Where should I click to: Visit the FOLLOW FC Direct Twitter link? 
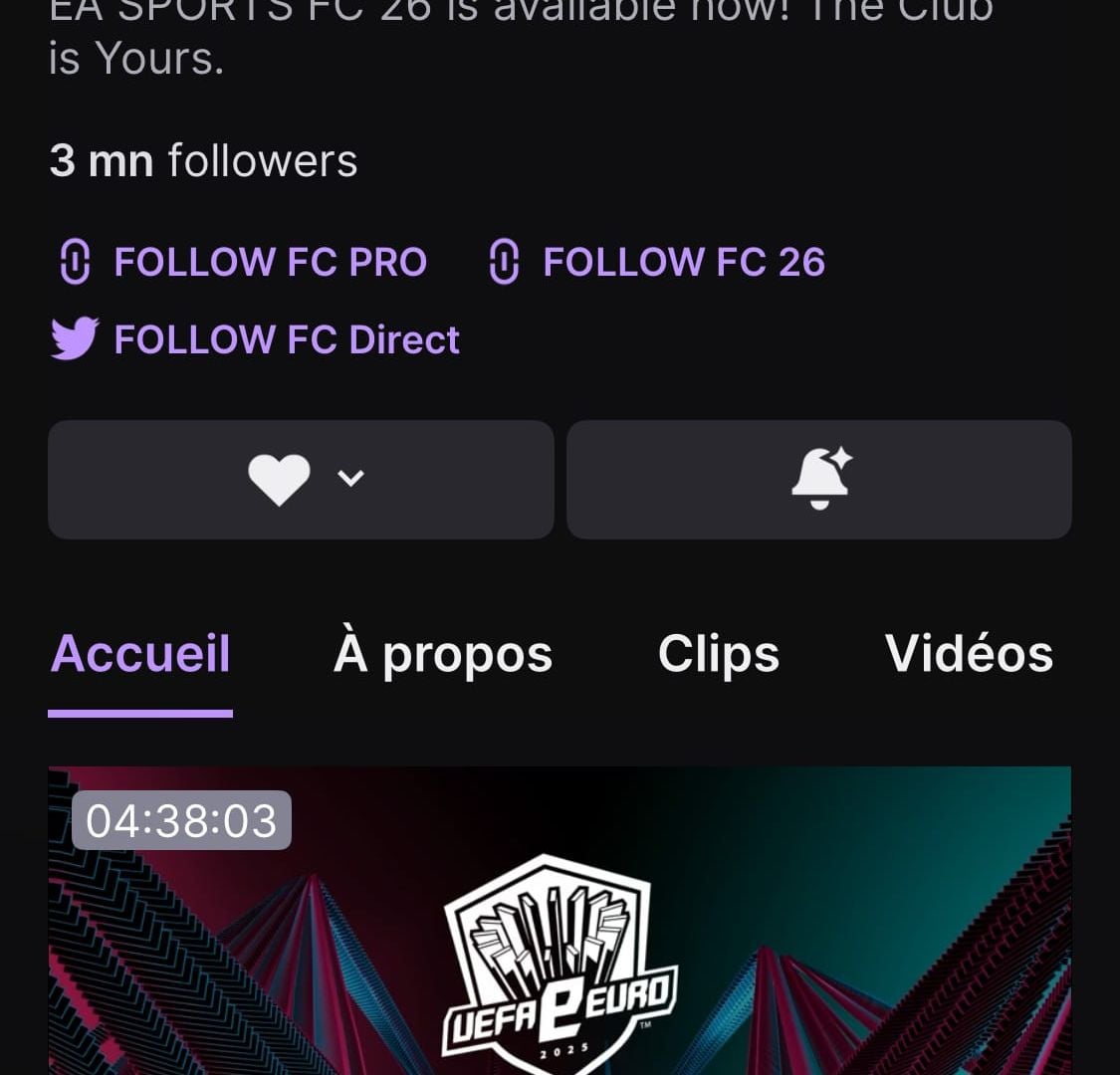pos(286,340)
